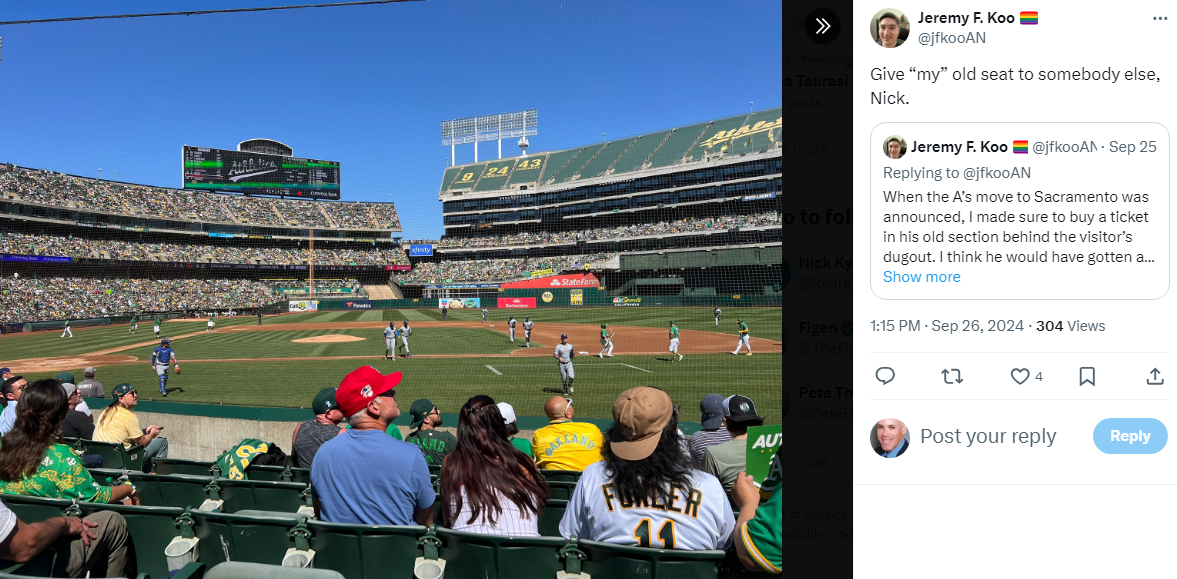This screenshot has height=579, width=1177.
Task: Tap the reply comment icon
Action: (x=885, y=376)
